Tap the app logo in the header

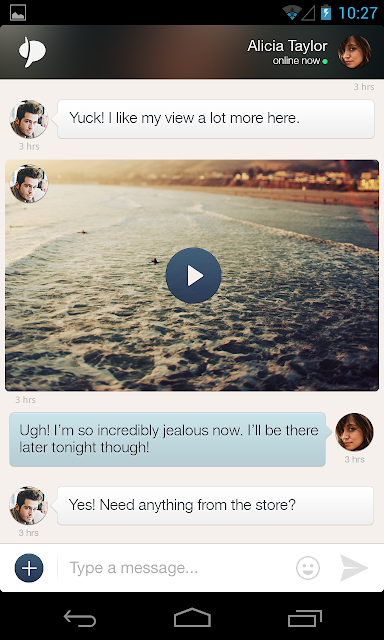32,52
